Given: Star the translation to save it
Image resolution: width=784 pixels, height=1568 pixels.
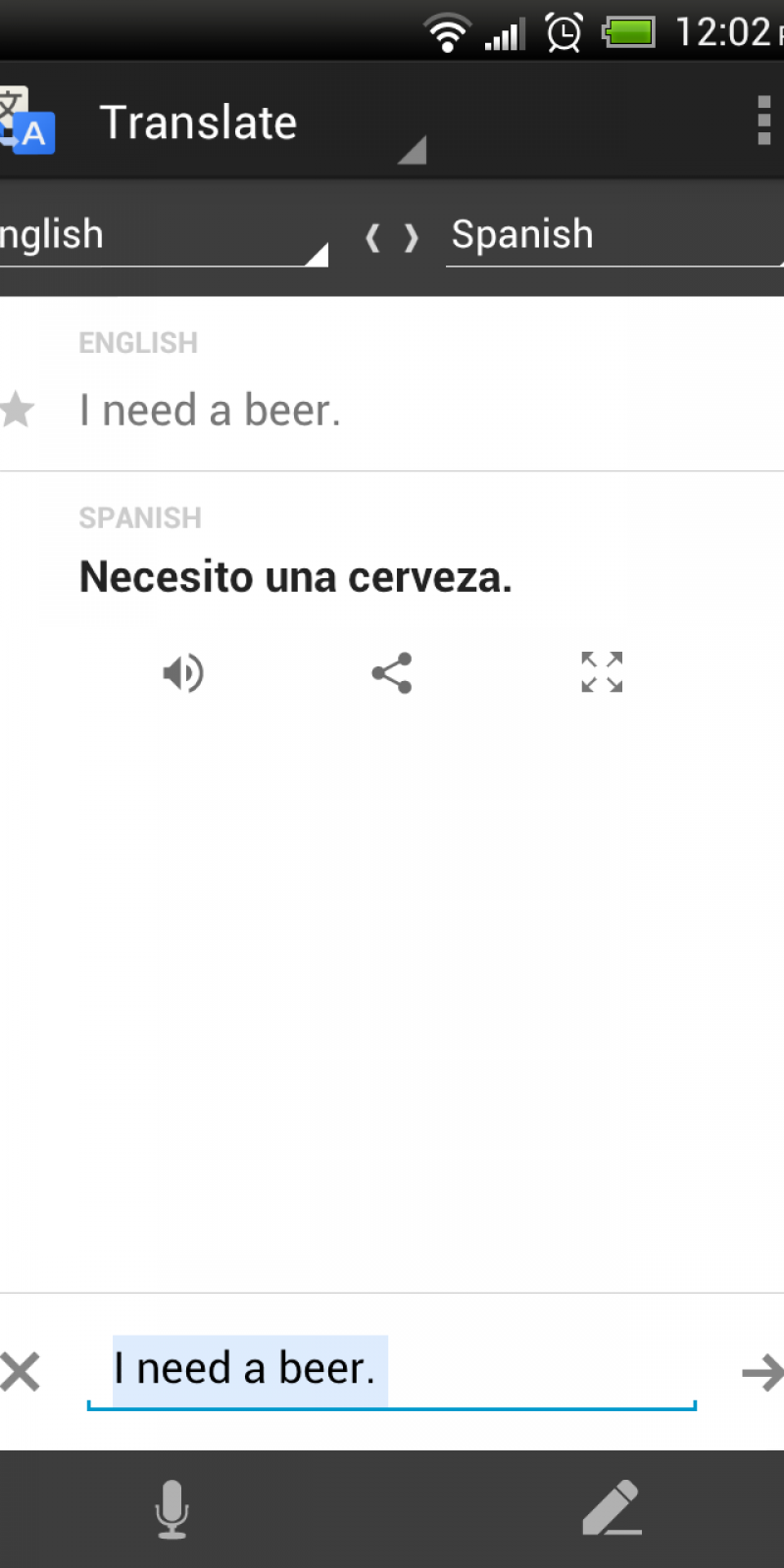Looking at the screenshot, I should (17, 410).
